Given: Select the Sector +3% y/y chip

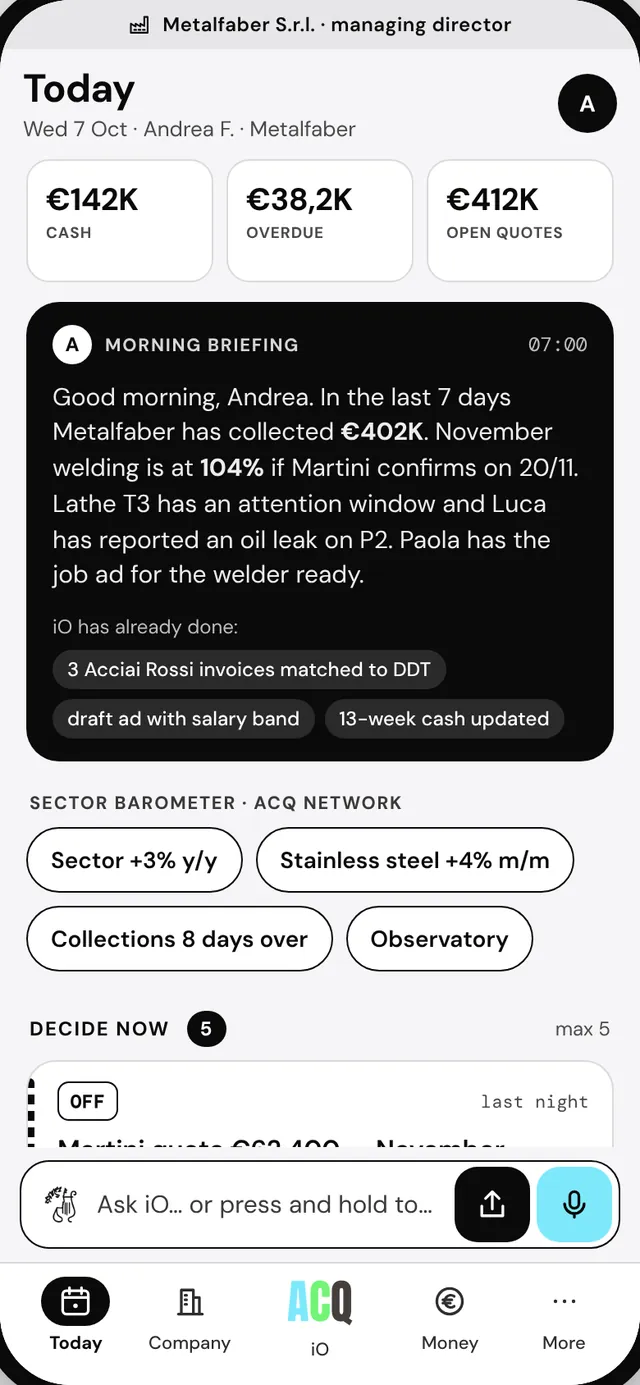Looking at the screenshot, I should 134,860.
